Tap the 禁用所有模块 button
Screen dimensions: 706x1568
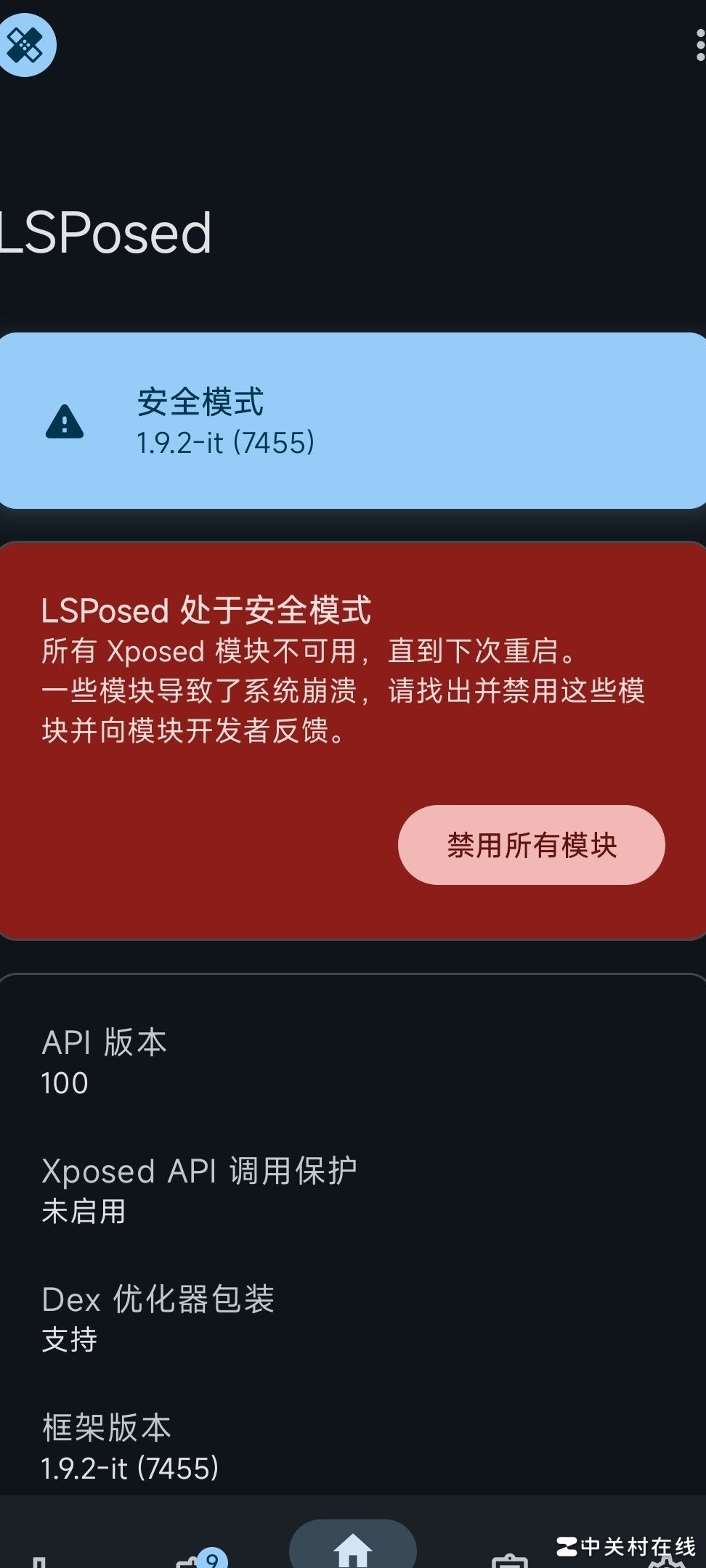click(x=531, y=845)
